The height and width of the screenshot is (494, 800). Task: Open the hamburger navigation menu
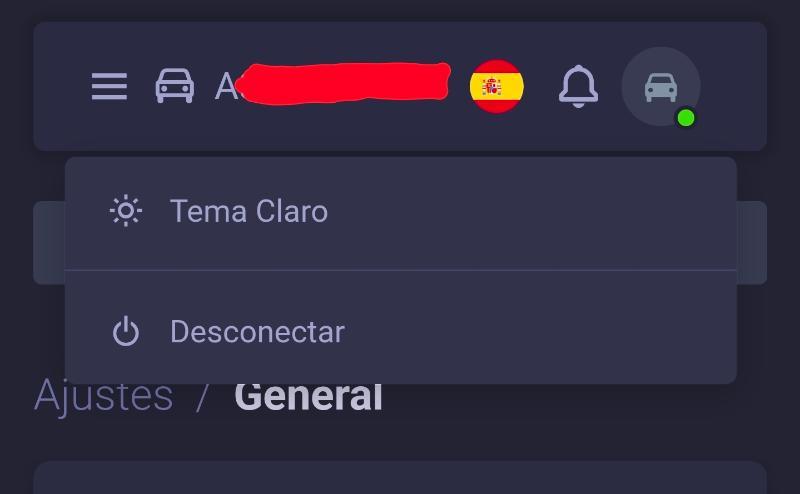pos(109,87)
